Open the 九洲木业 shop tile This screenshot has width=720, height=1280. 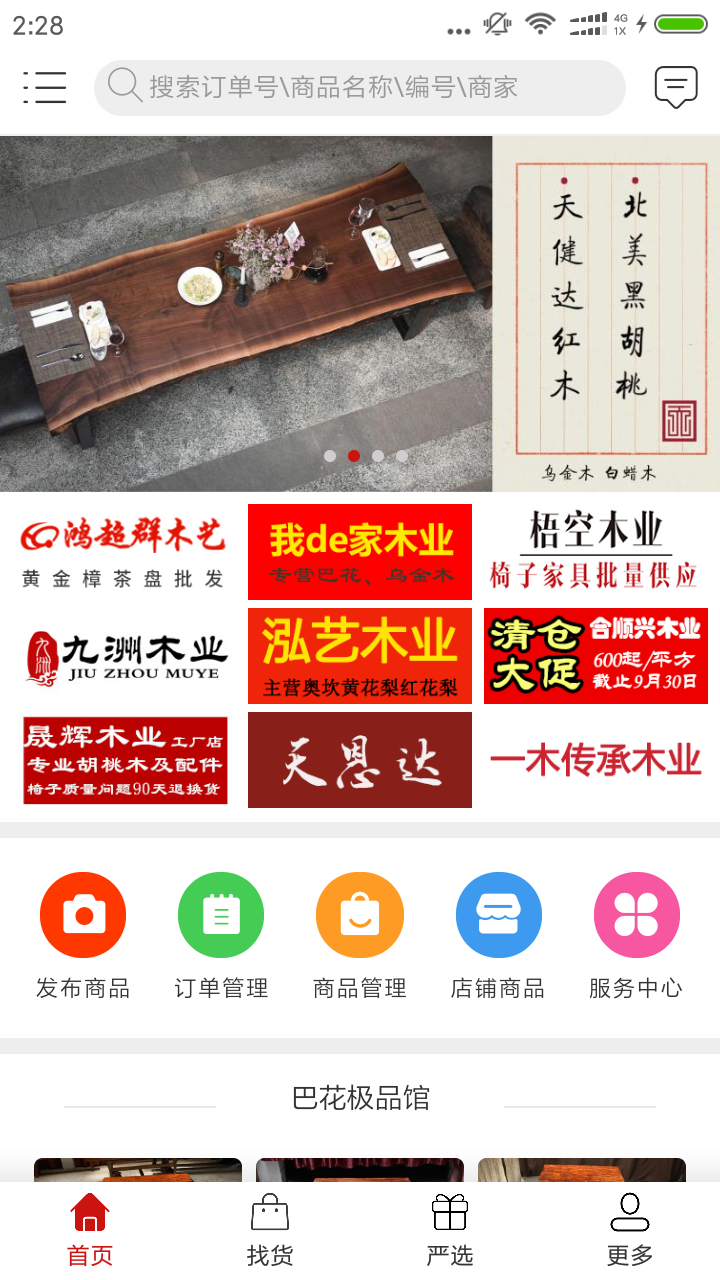[124, 656]
